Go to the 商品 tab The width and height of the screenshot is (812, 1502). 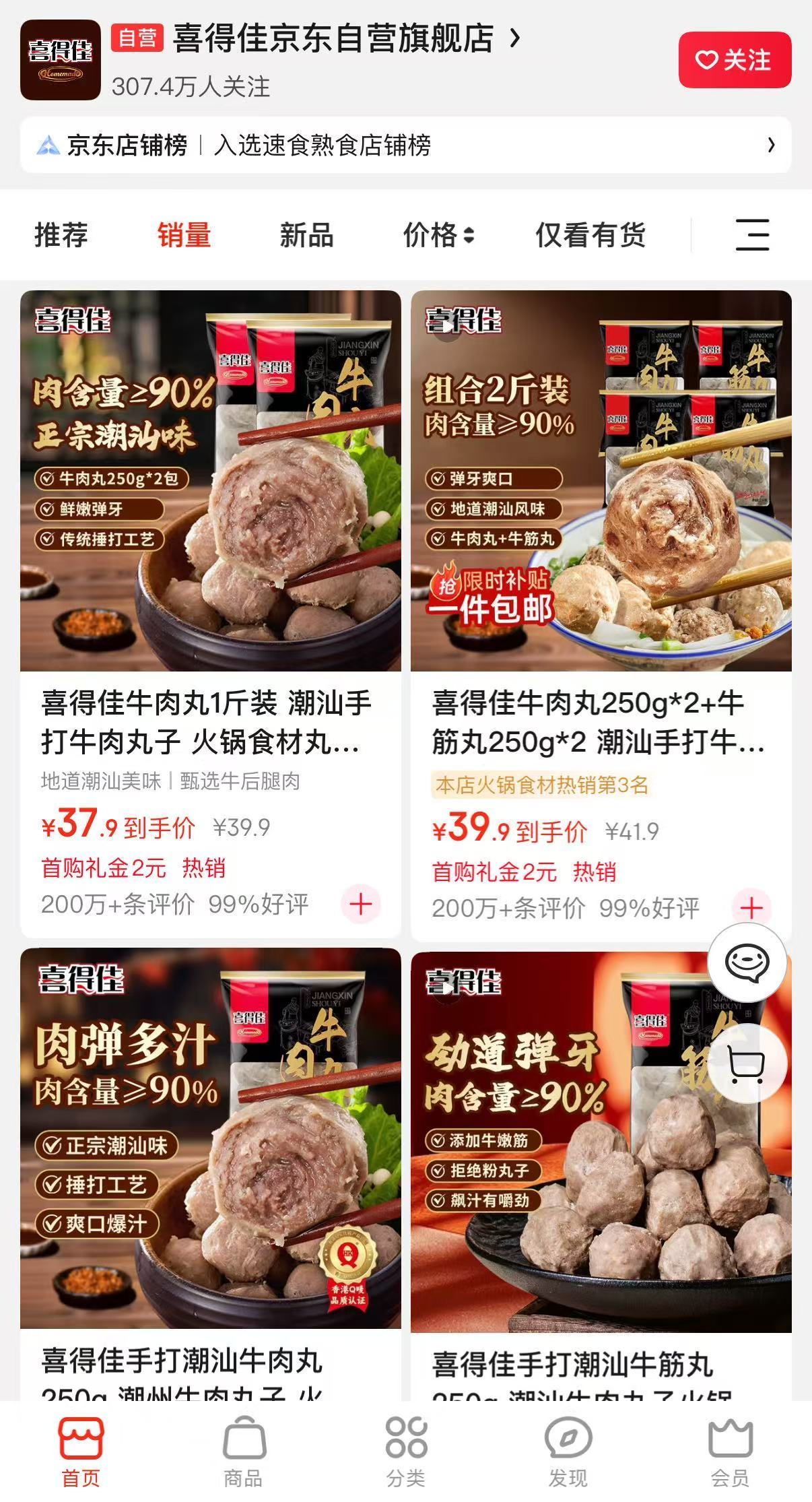tap(243, 1451)
